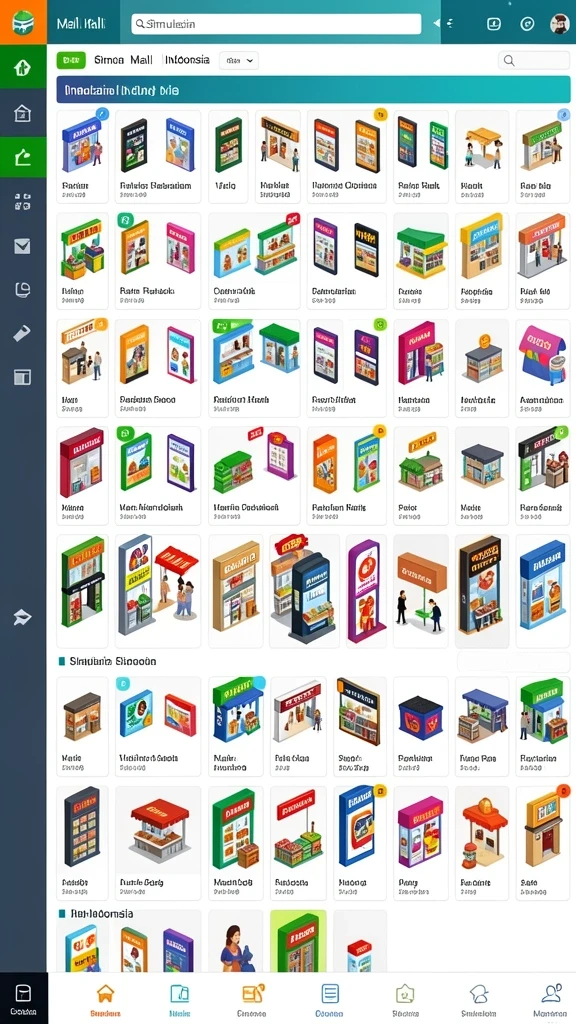Tap the green chip beside the mall title
The height and width of the screenshot is (1024, 576).
point(71,60)
